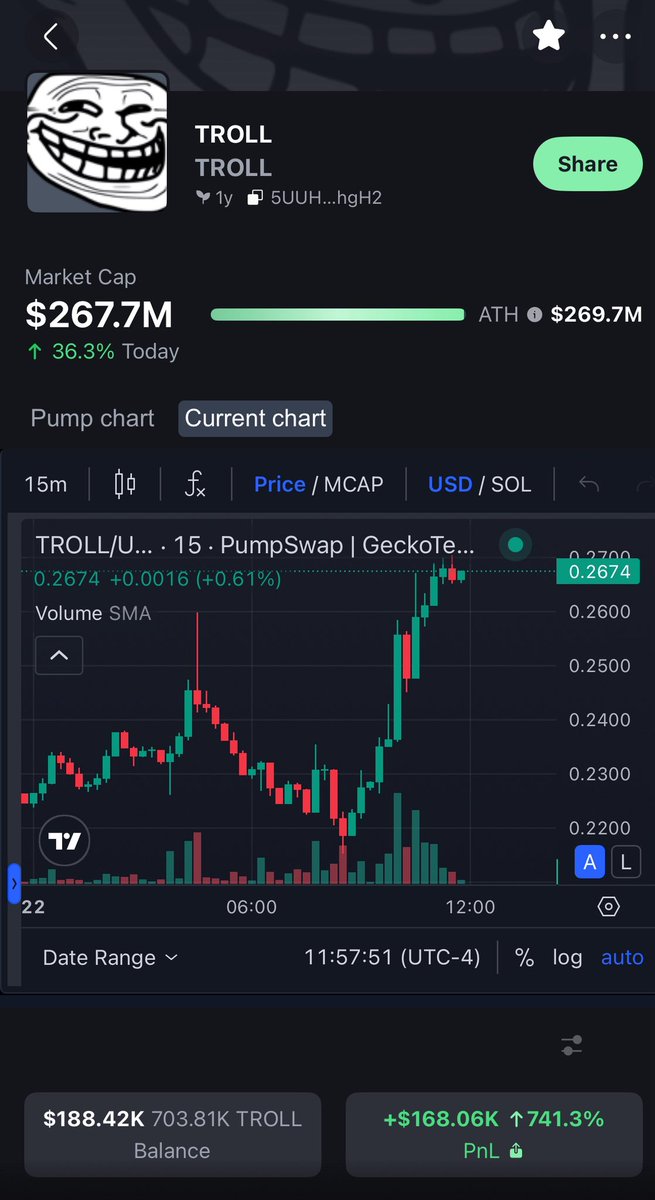The height and width of the screenshot is (1200, 655).
Task: Open the fx indicators menu
Action: pos(195,484)
